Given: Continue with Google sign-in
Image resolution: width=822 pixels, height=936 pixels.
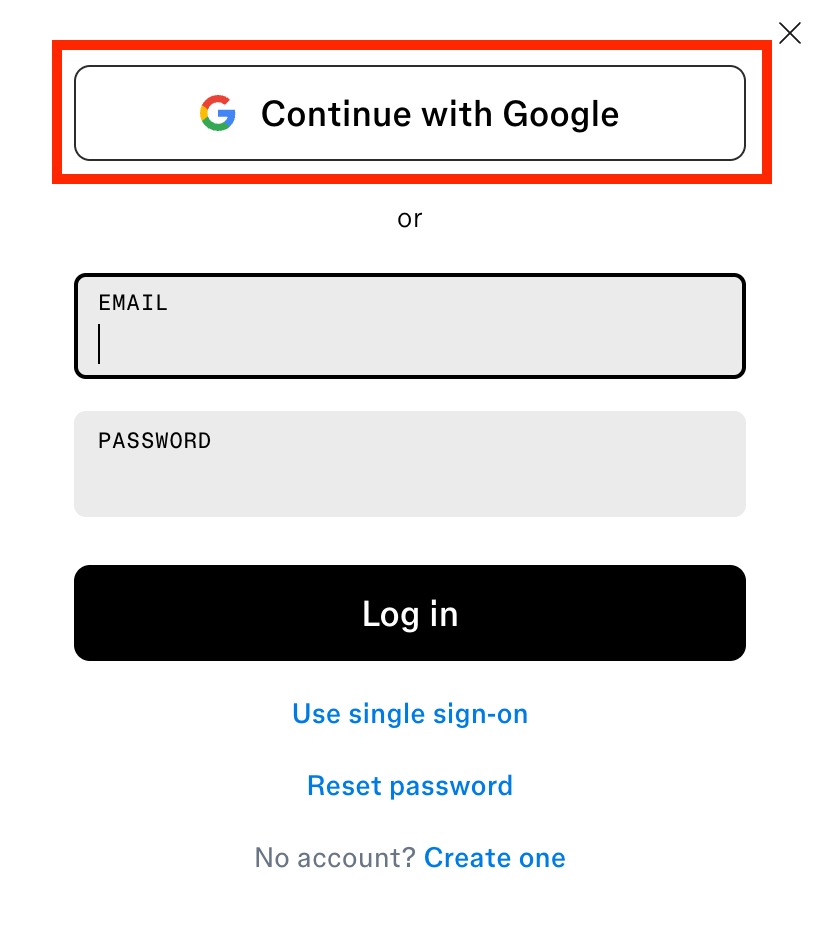Looking at the screenshot, I should coord(410,113).
